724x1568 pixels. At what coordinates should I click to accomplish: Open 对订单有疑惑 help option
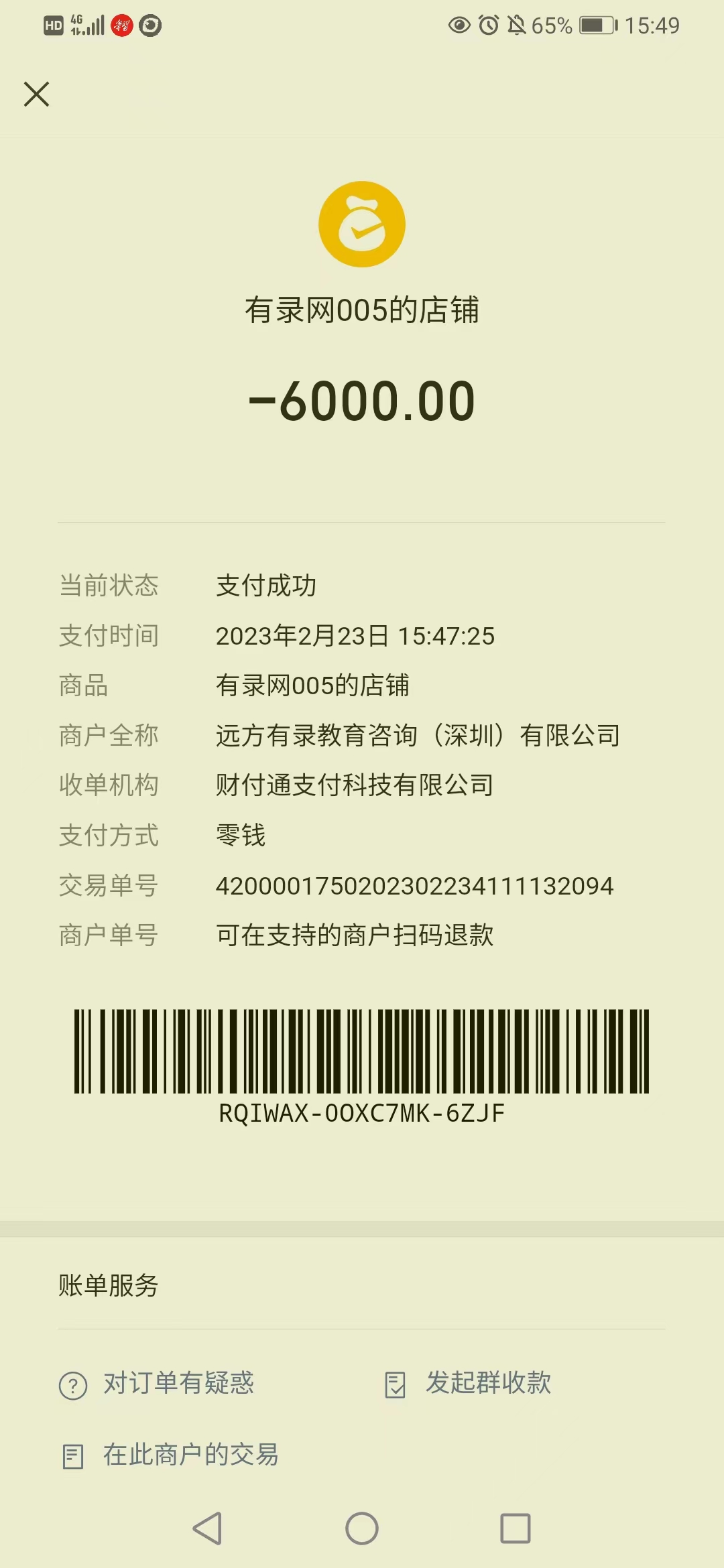point(158,1384)
